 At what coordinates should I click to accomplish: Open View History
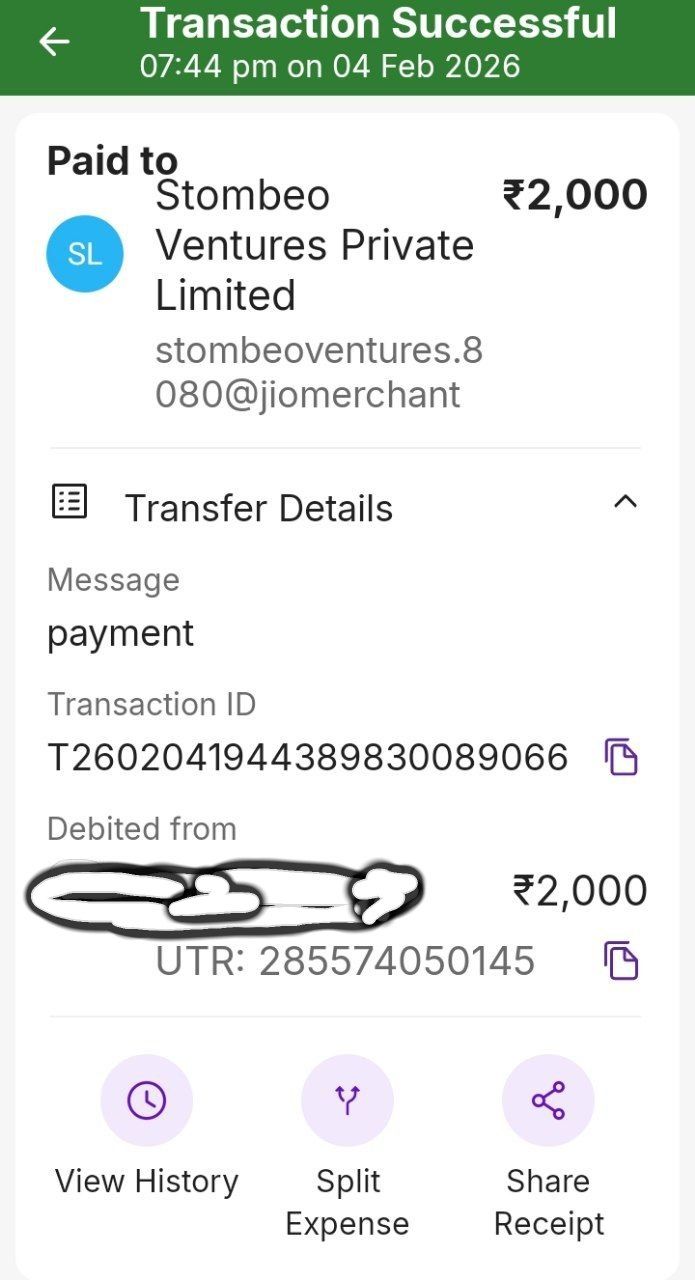coord(146,1101)
